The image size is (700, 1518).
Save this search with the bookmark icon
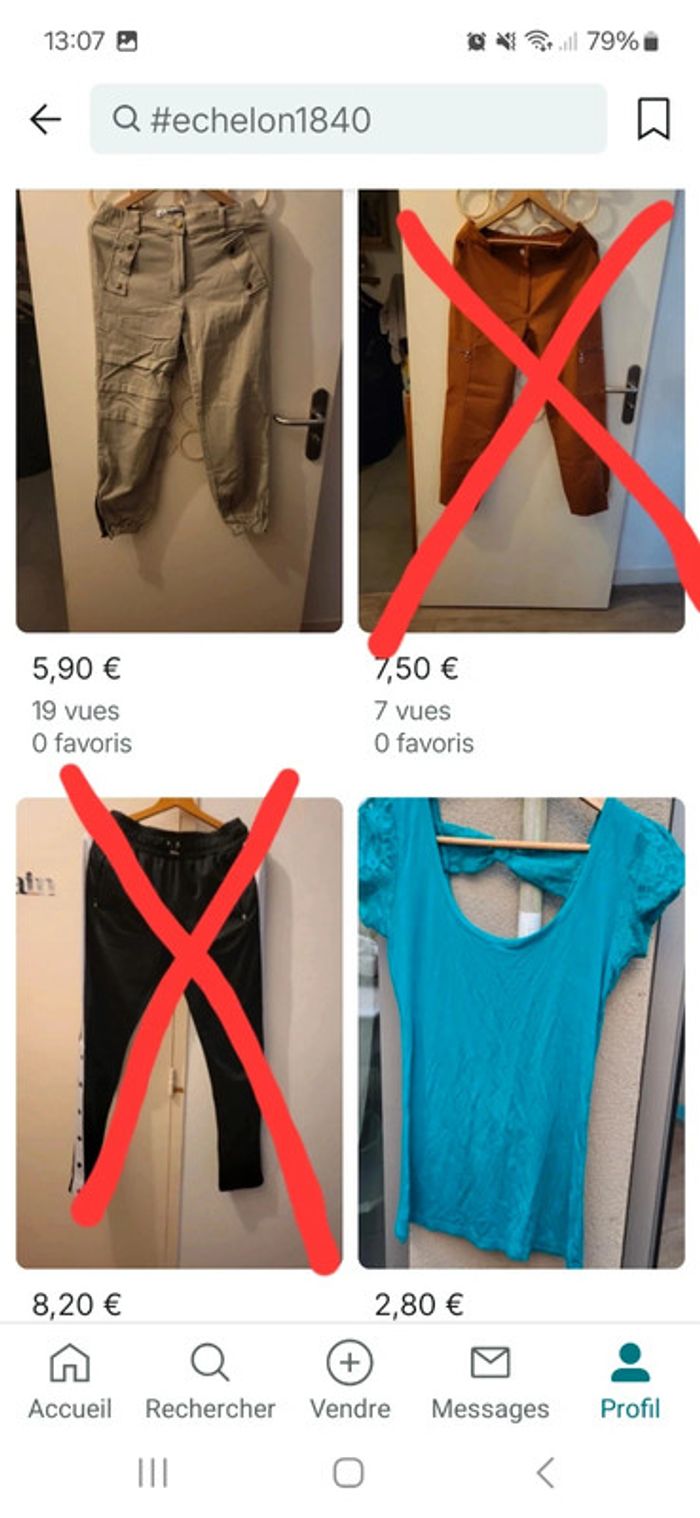[x=653, y=120]
